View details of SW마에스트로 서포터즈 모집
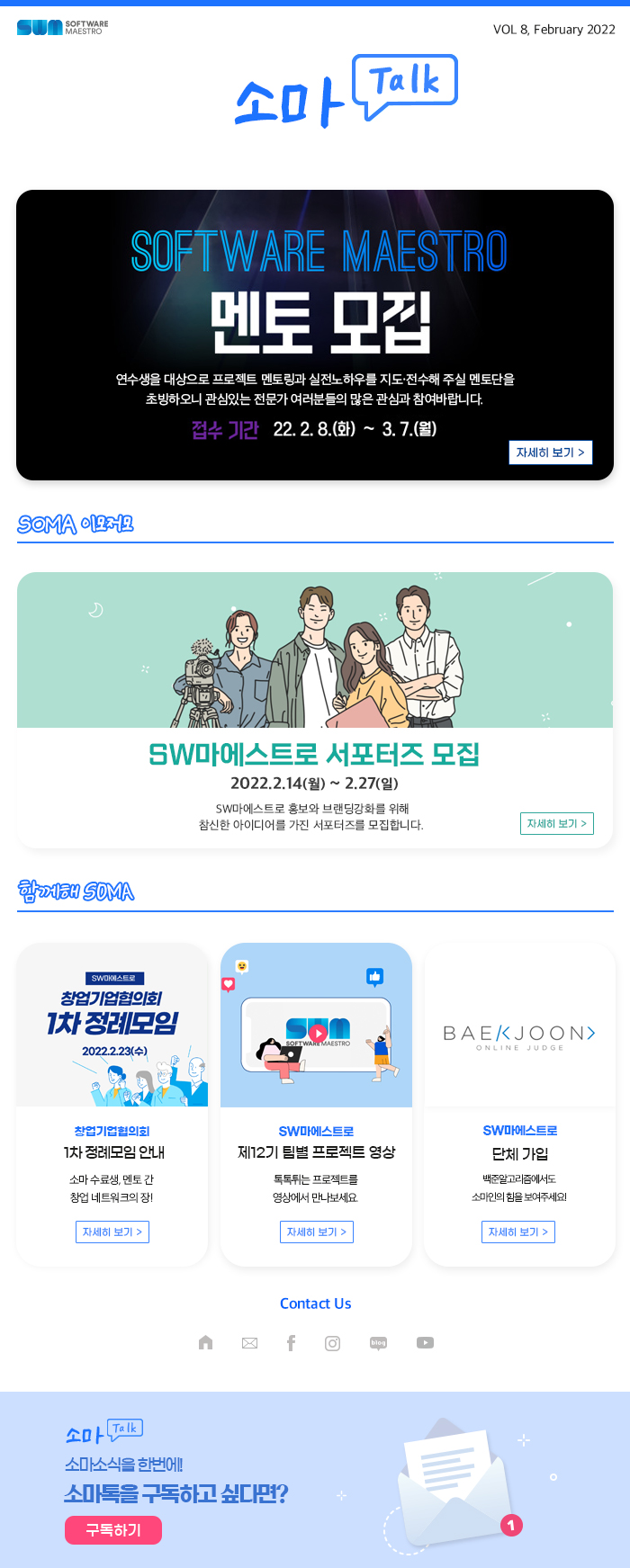The width and height of the screenshot is (630, 1568). [556, 823]
